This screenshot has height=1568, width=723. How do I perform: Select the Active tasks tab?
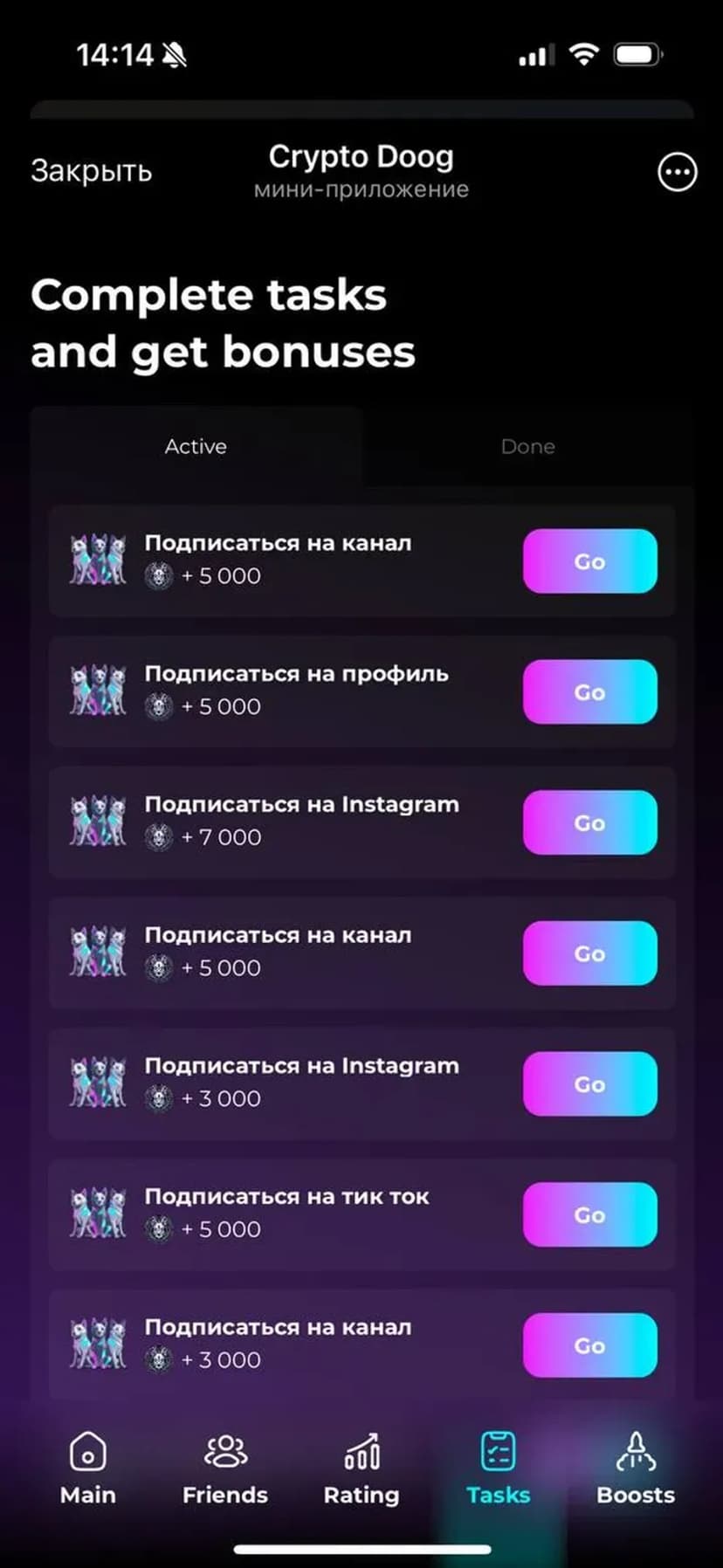196,446
